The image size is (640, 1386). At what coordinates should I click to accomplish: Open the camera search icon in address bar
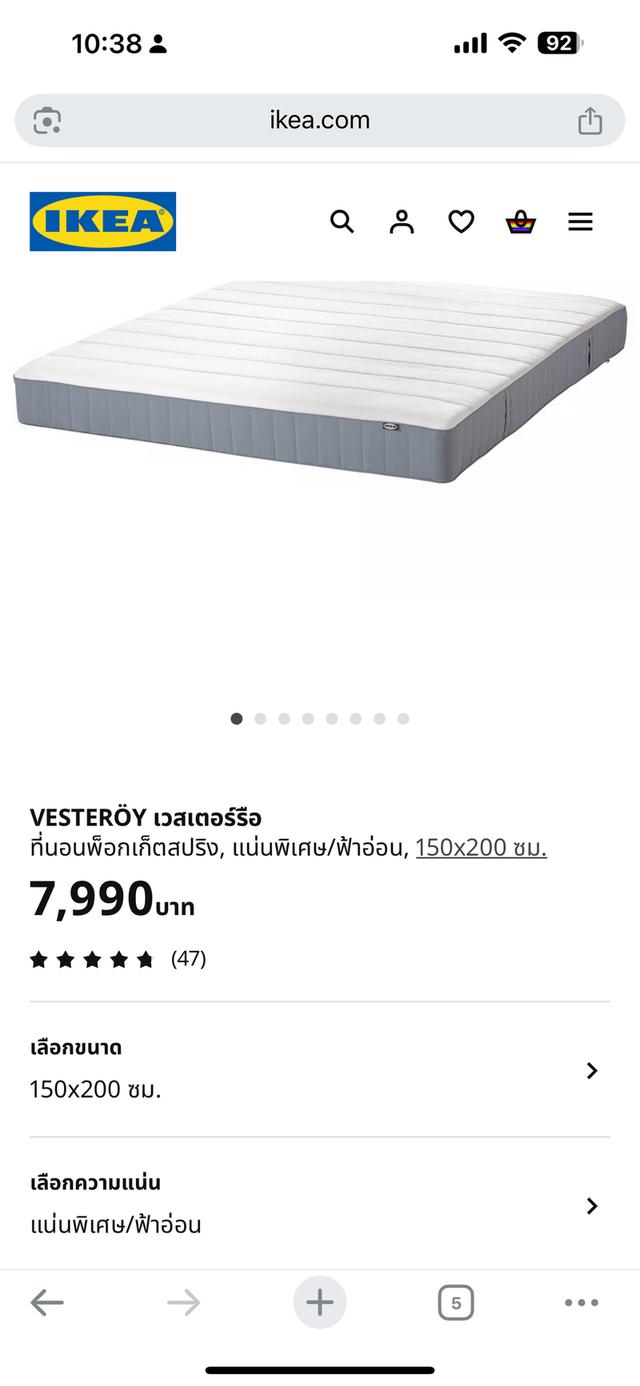click(x=47, y=121)
